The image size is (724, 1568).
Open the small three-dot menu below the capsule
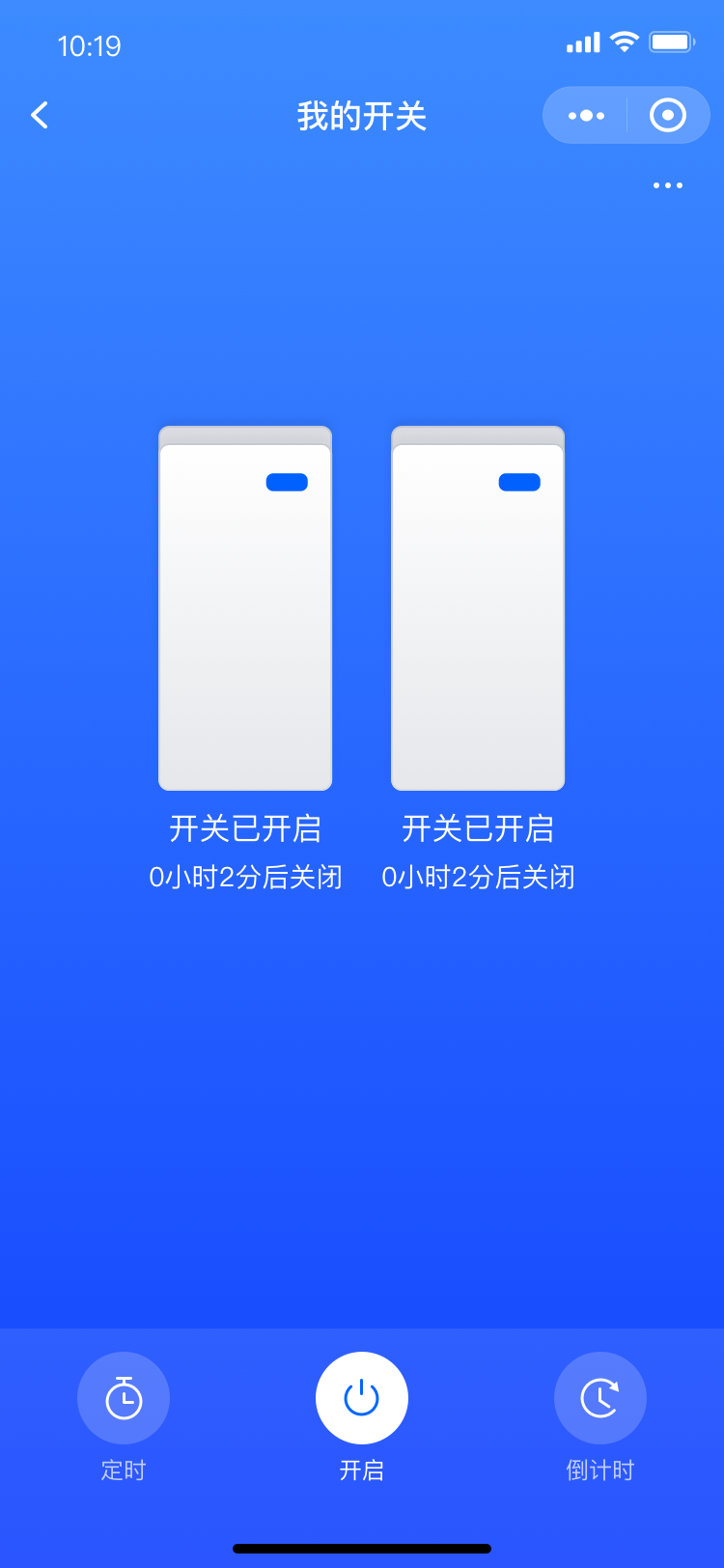click(668, 185)
